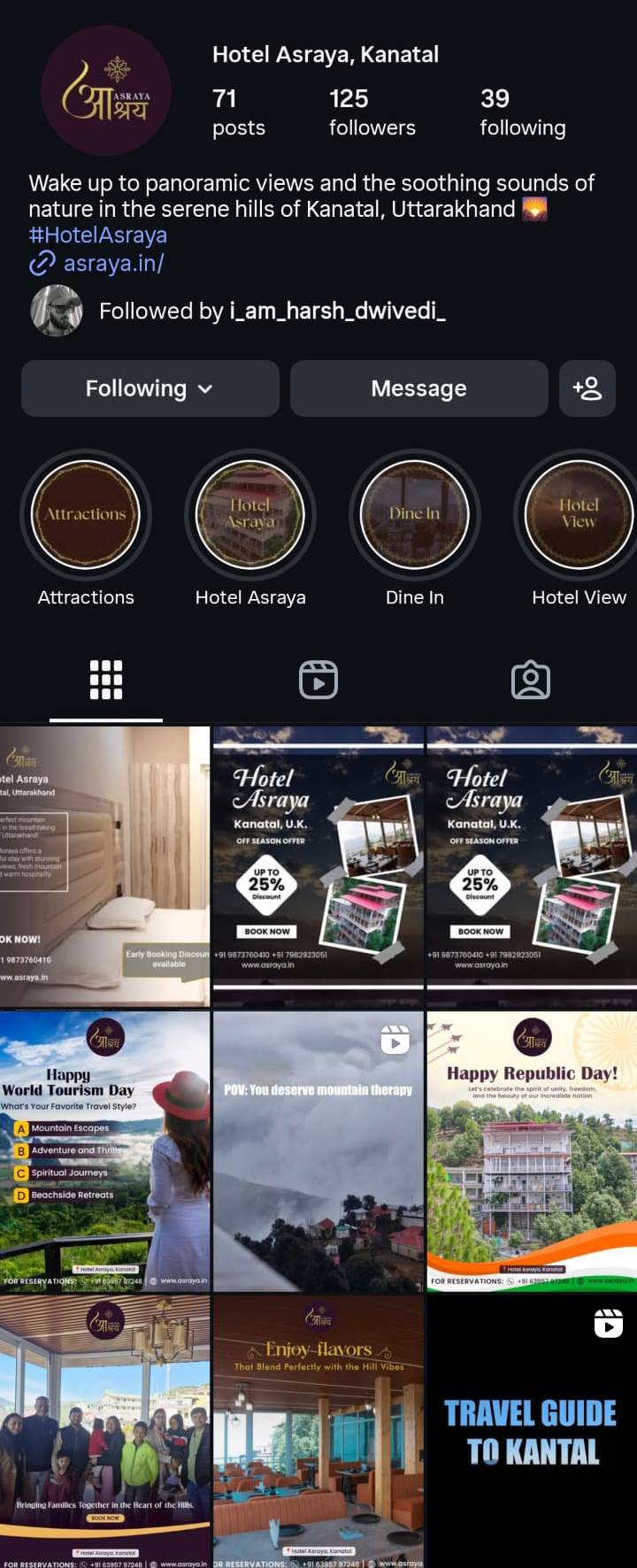637x1568 pixels.
Task: Switch to the tagged photos tab
Action: coord(531,680)
